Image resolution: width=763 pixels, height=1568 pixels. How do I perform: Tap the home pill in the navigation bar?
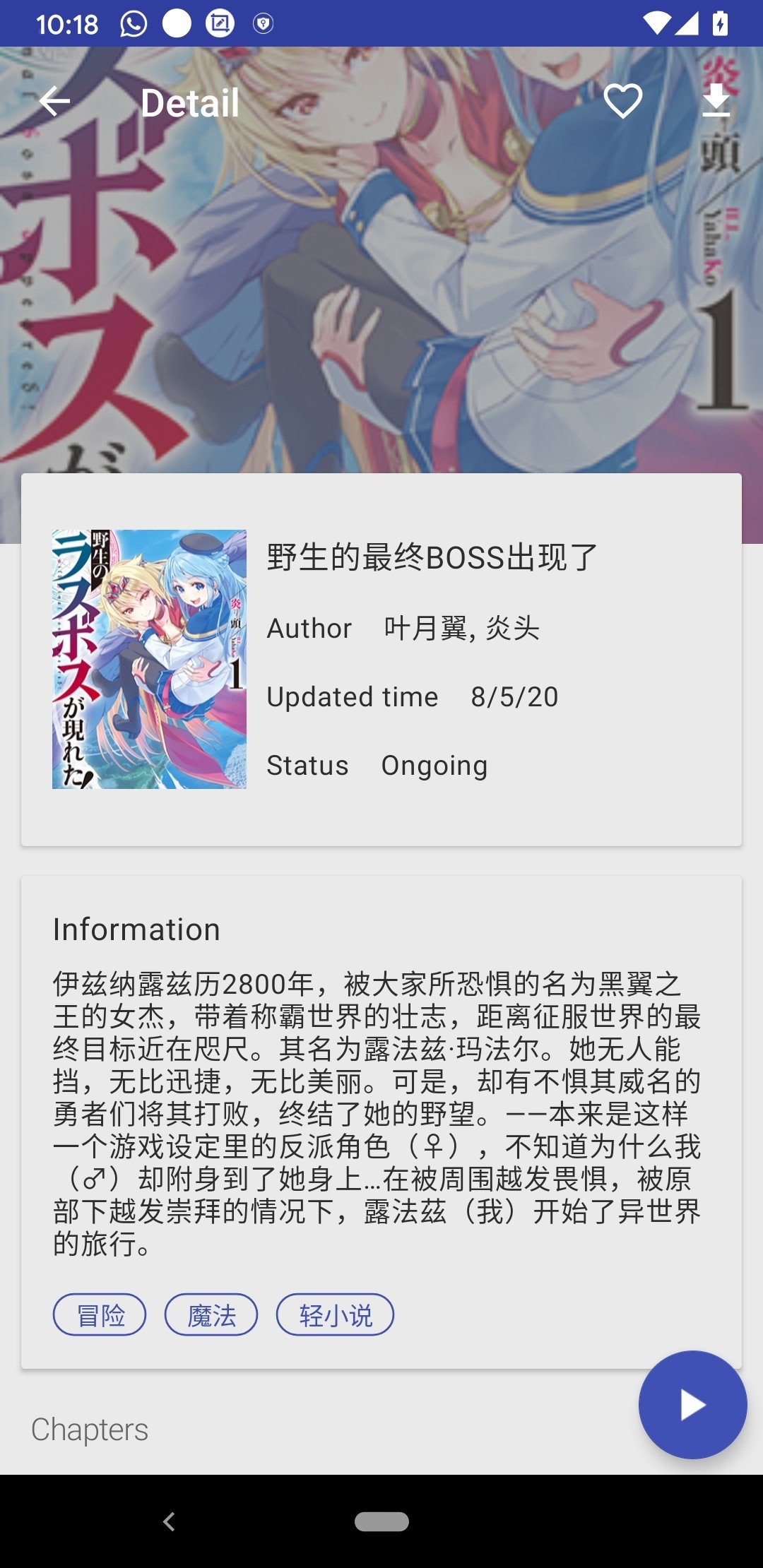(381, 1521)
